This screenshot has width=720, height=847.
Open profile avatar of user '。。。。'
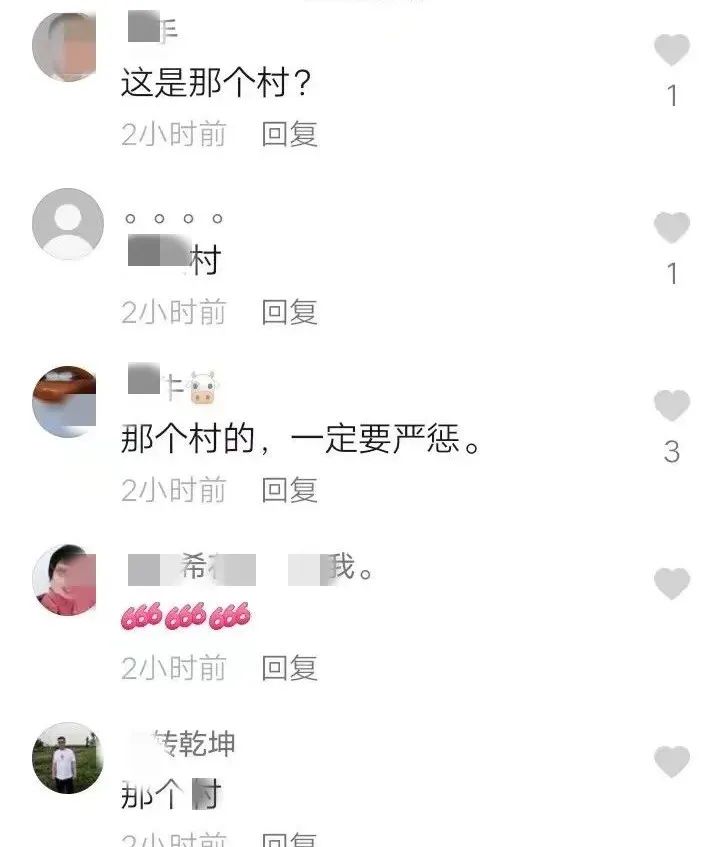(68, 224)
